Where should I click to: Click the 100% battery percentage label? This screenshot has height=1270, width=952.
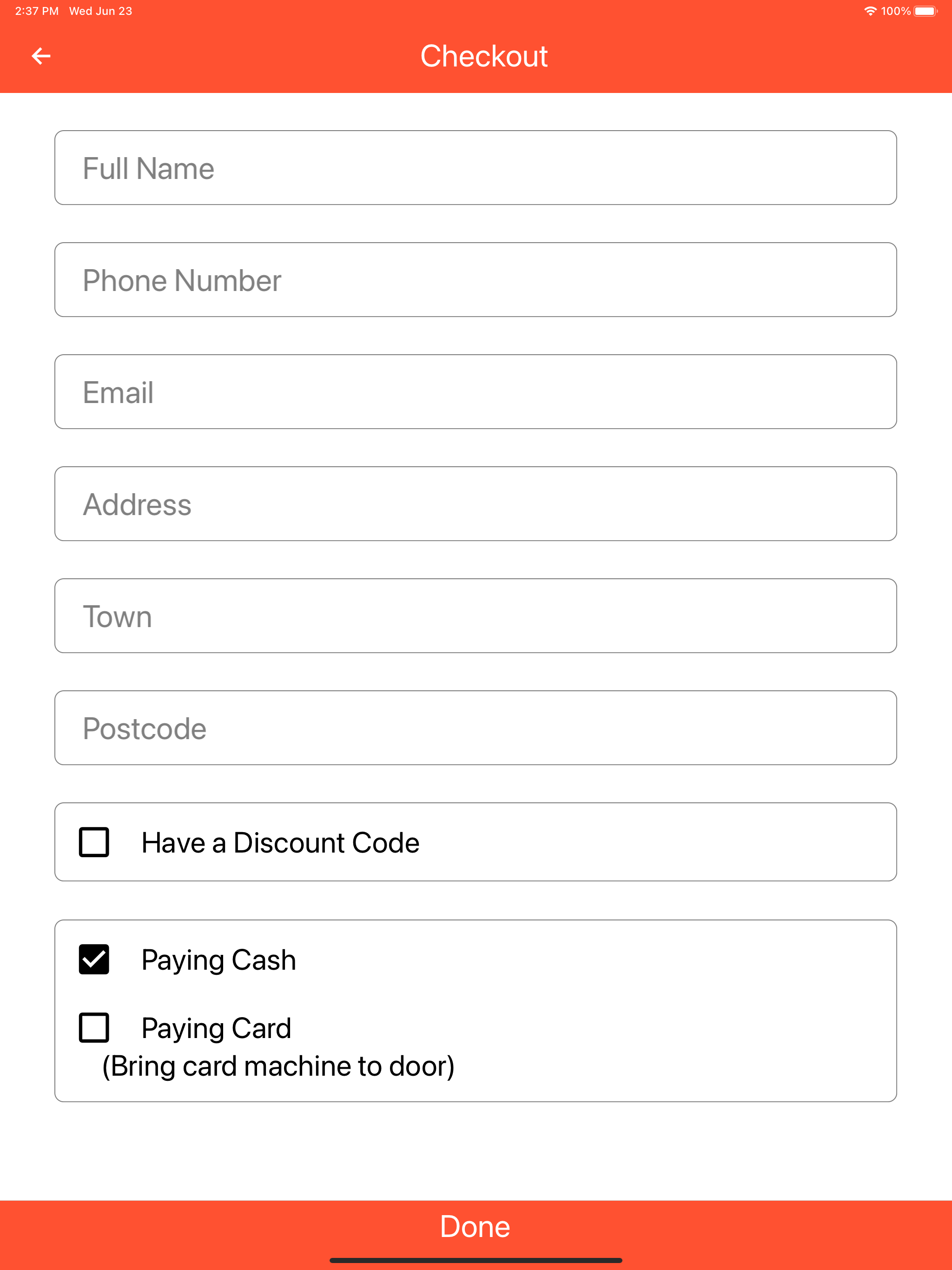(x=896, y=10)
